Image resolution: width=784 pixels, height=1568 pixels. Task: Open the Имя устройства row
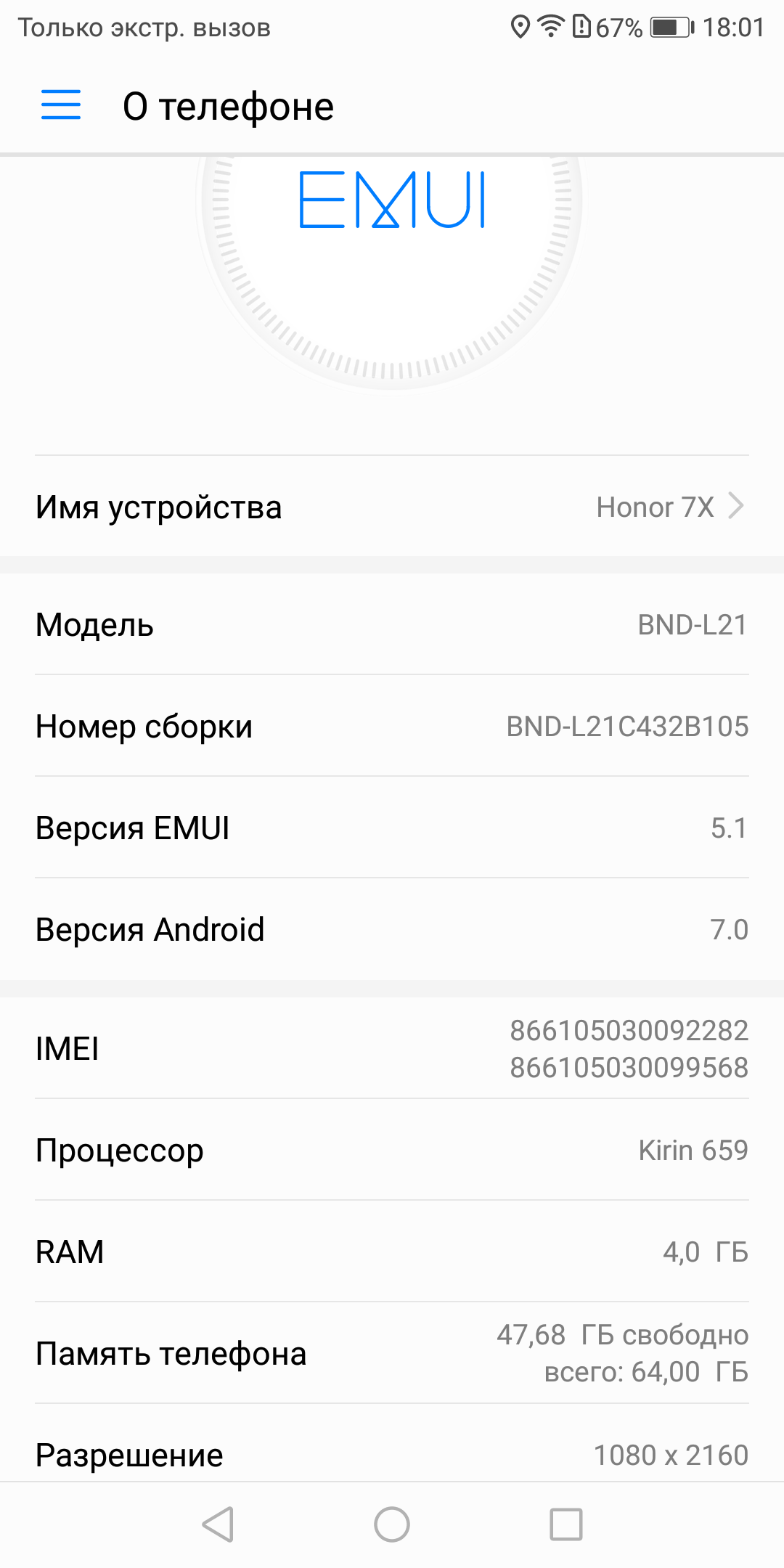coord(392,507)
